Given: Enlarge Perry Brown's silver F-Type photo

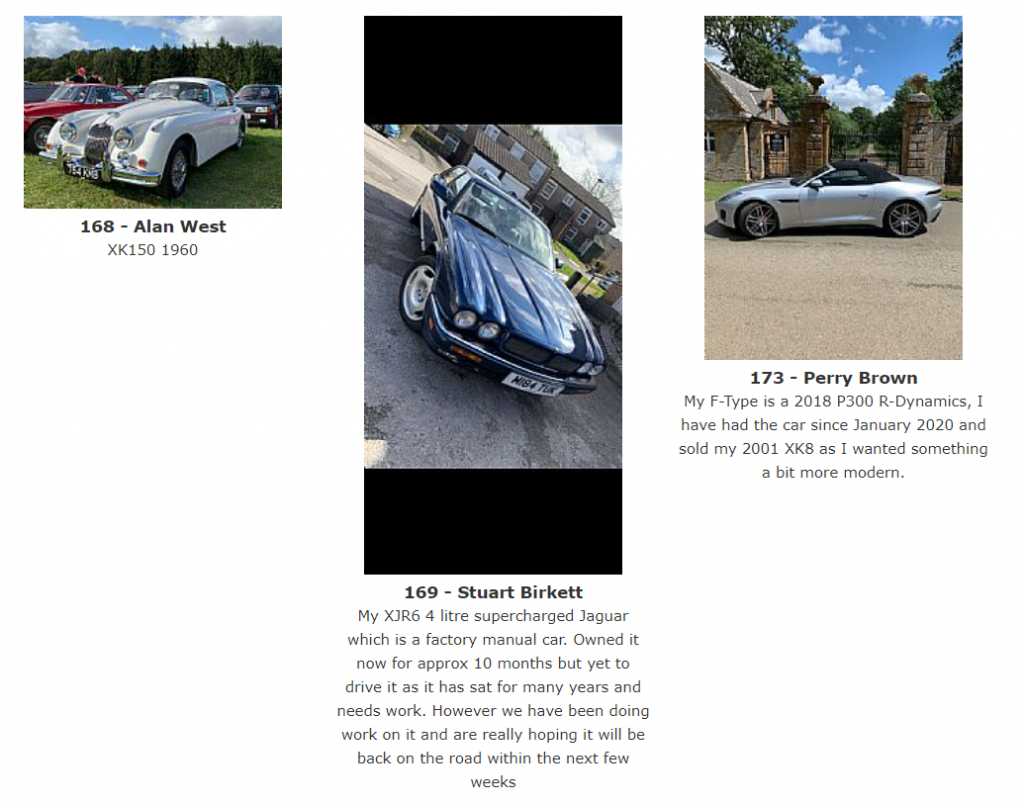Looking at the screenshot, I should coord(832,188).
